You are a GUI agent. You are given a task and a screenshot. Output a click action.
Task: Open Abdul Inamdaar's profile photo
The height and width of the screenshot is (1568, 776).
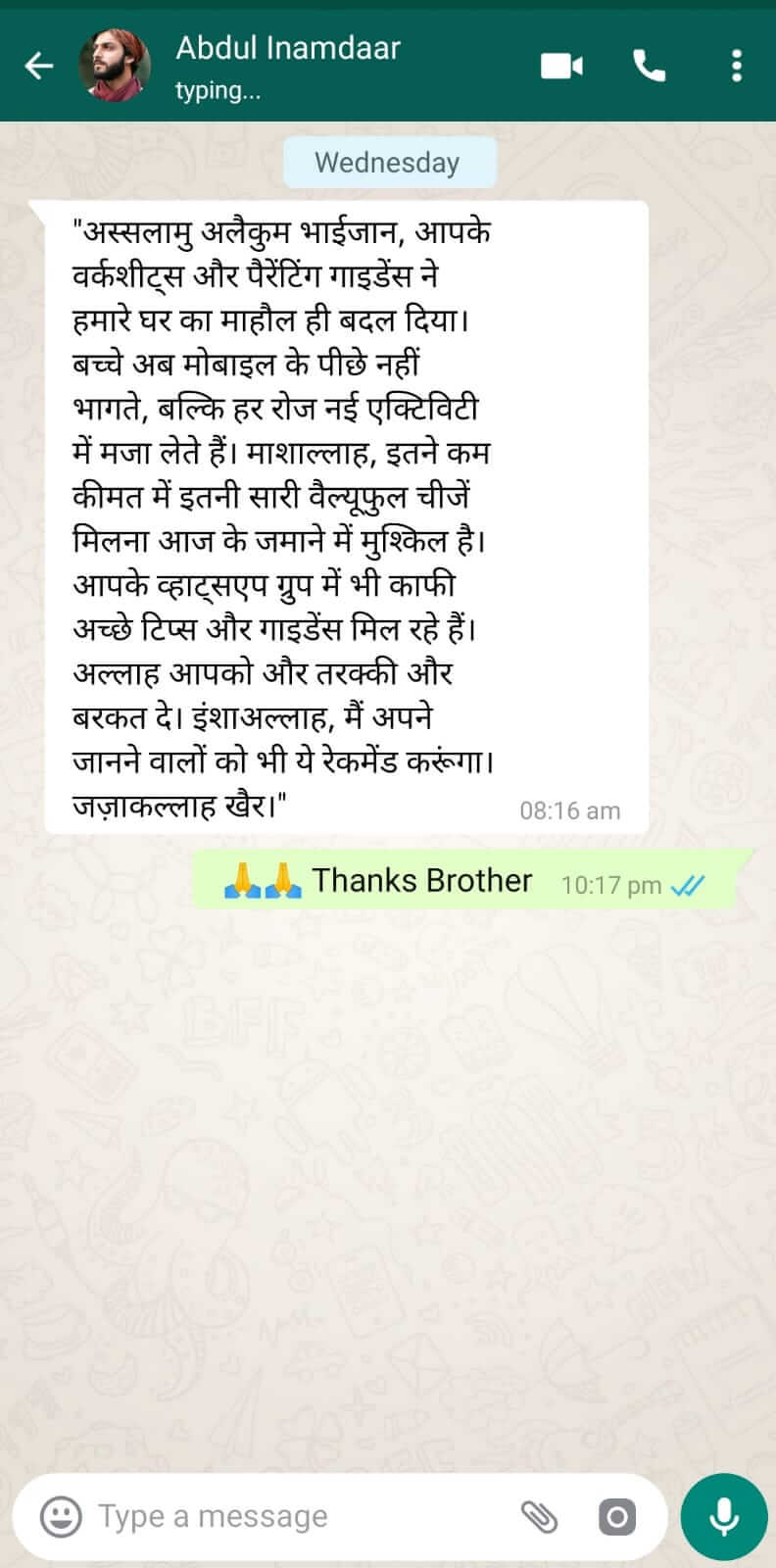pyautogui.click(x=115, y=66)
